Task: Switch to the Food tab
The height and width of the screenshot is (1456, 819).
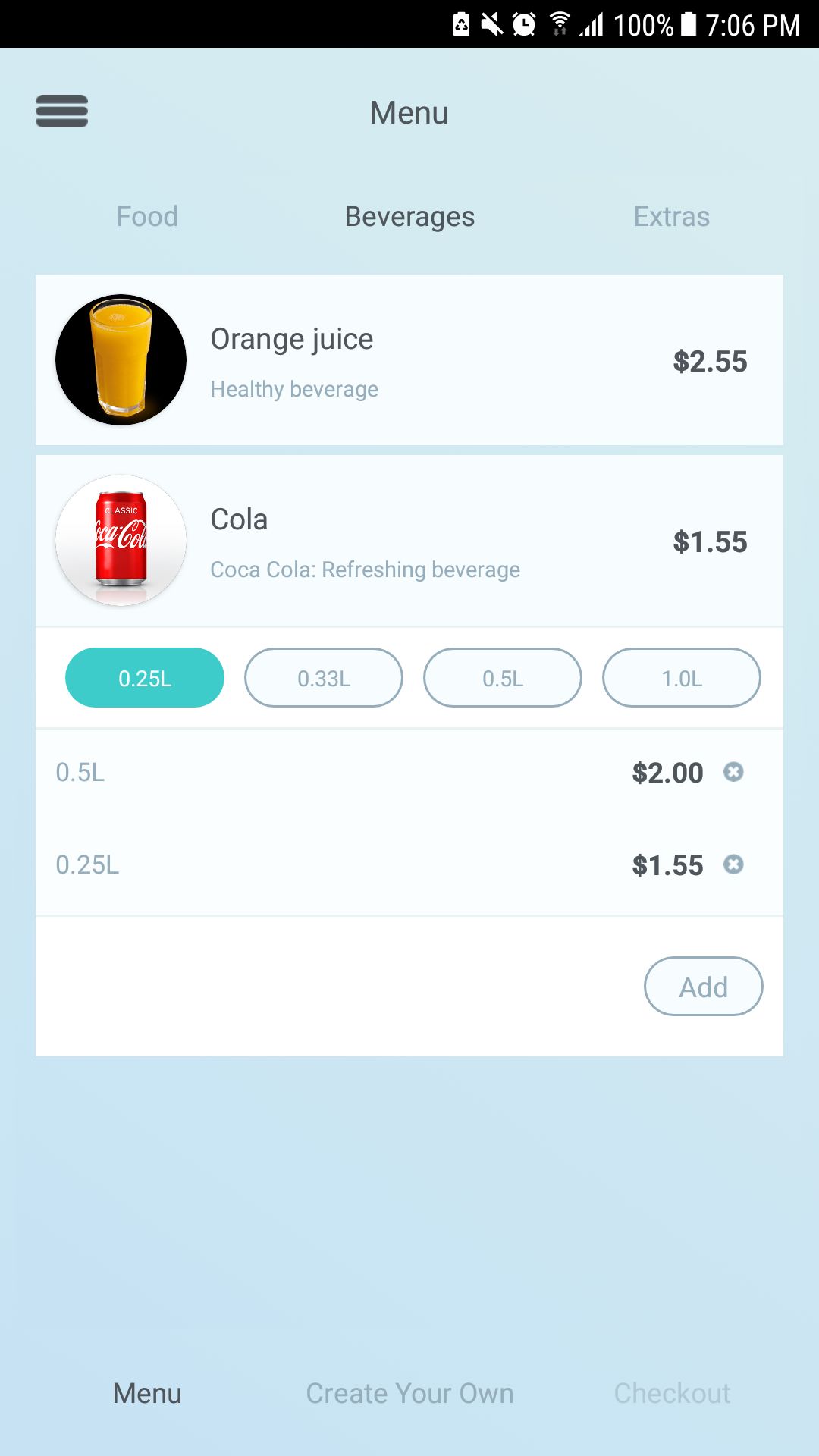Action: pyautogui.click(x=147, y=217)
